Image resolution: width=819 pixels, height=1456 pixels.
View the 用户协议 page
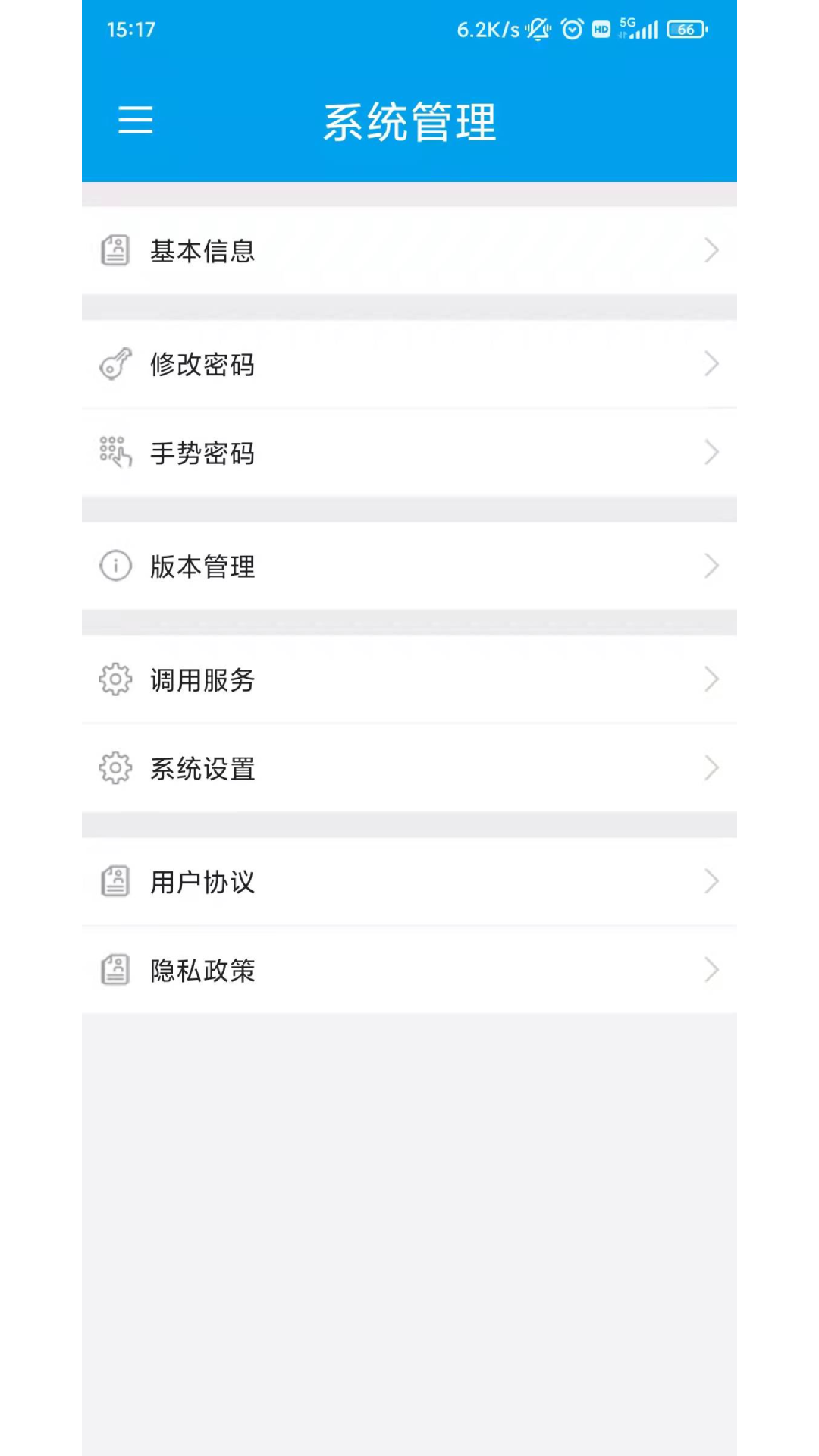pyautogui.click(x=409, y=881)
